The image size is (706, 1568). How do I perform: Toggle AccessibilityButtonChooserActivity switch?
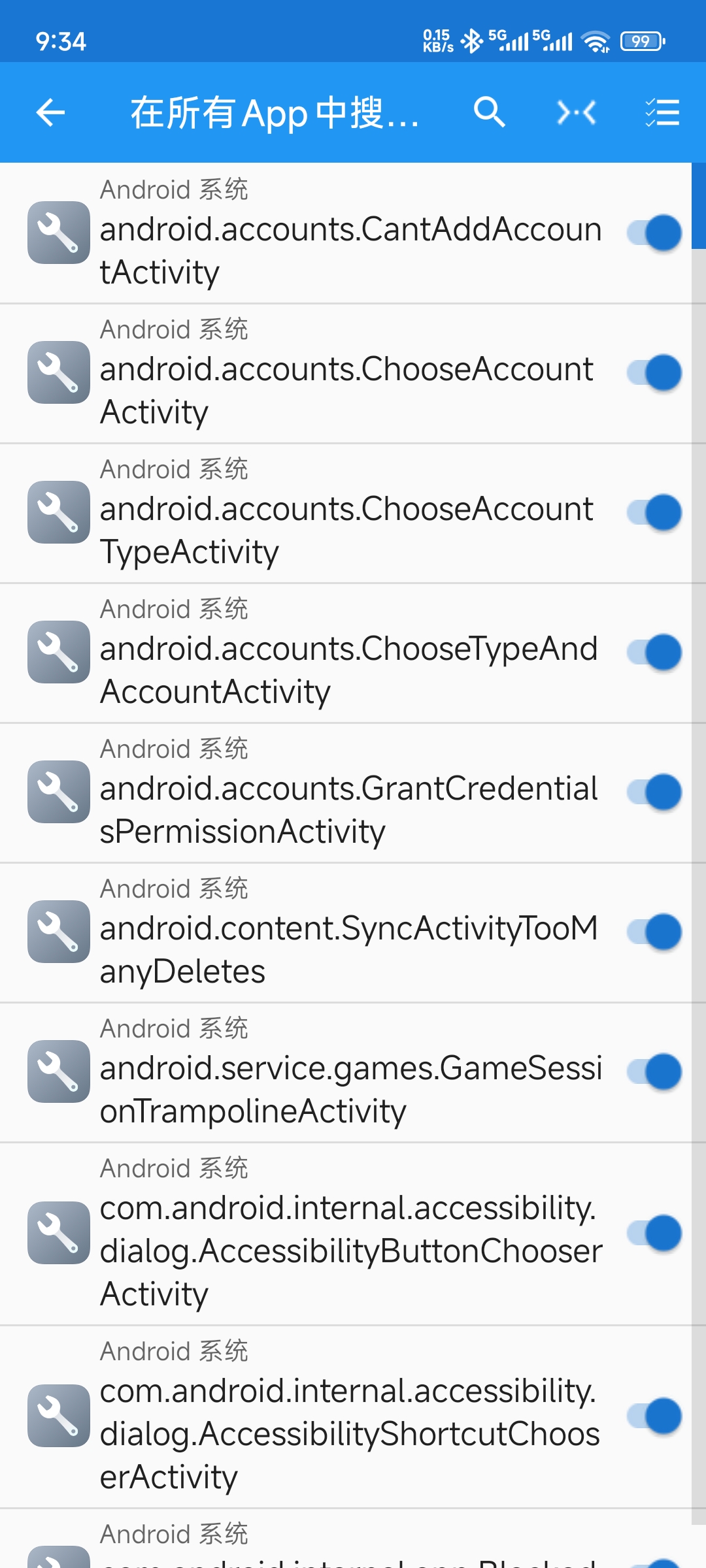click(654, 1233)
